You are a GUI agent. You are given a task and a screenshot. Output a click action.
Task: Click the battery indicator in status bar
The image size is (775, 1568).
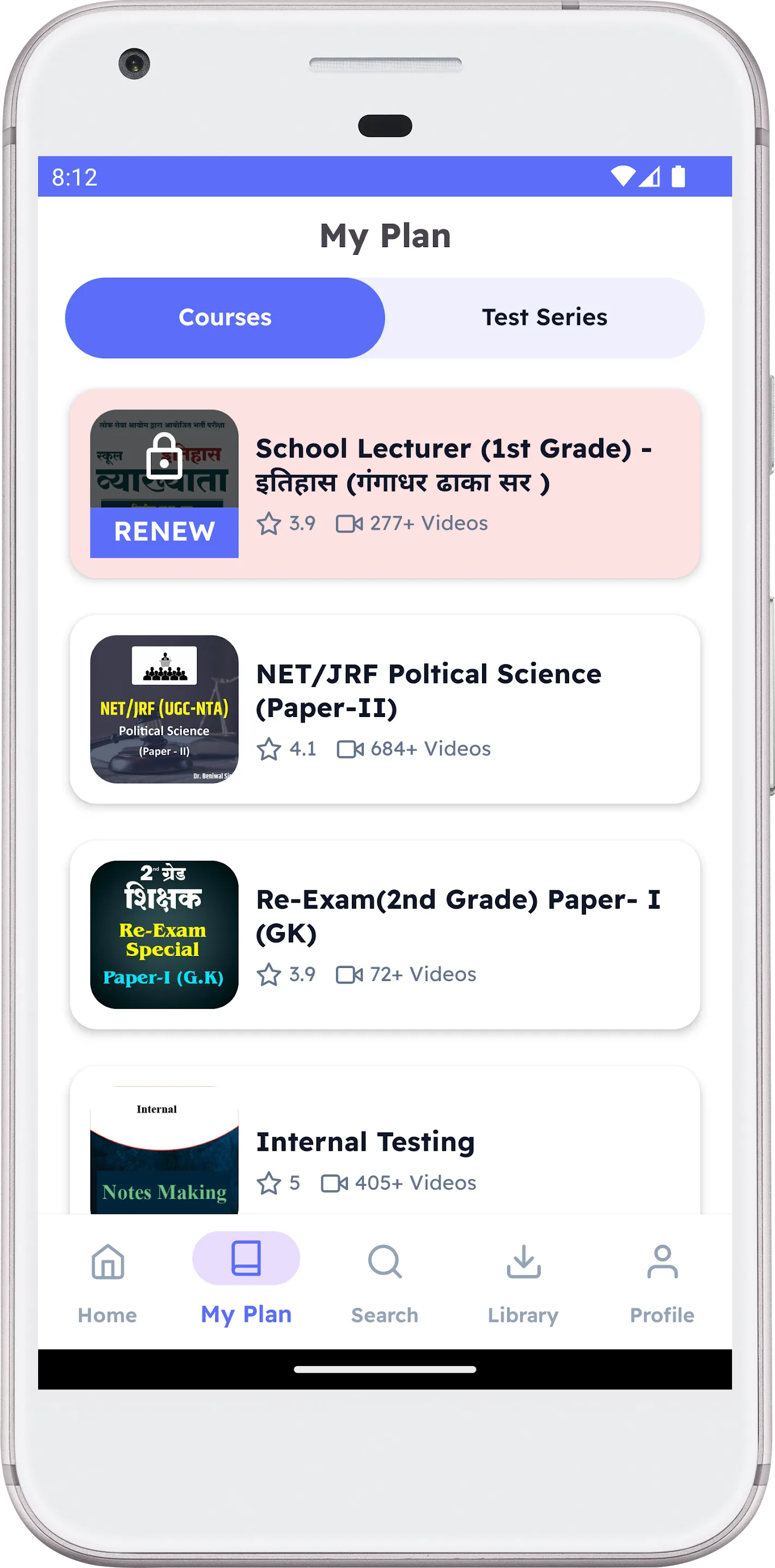[680, 175]
